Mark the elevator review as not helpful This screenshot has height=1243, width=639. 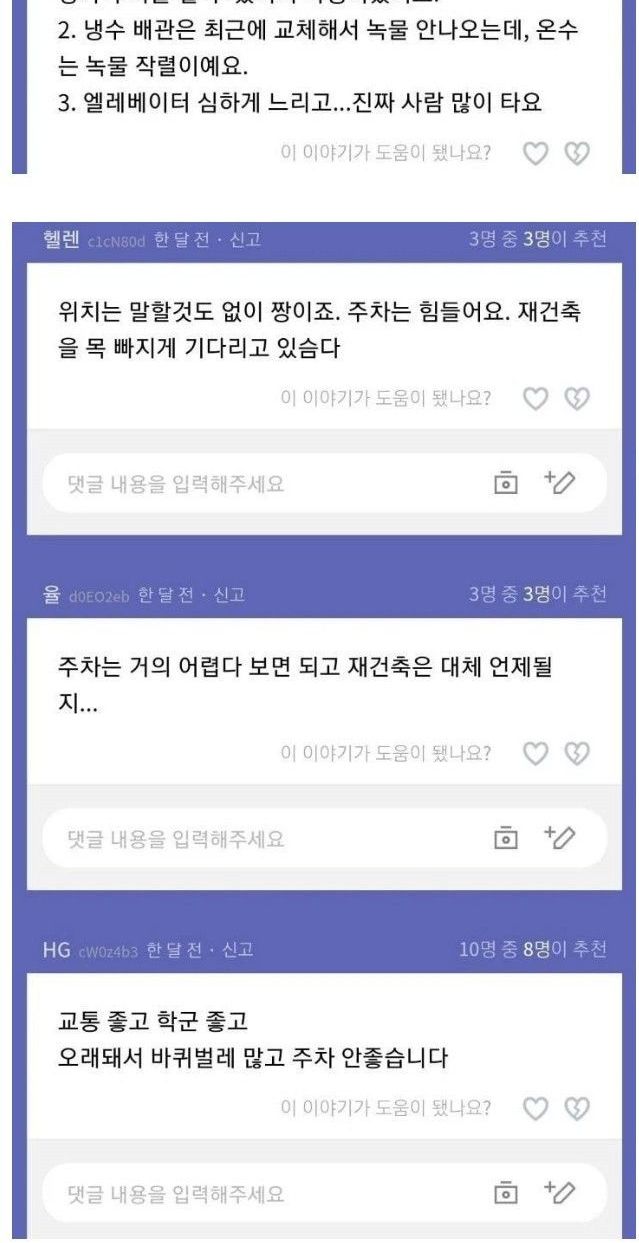pyautogui.click(x=577, y=153)
